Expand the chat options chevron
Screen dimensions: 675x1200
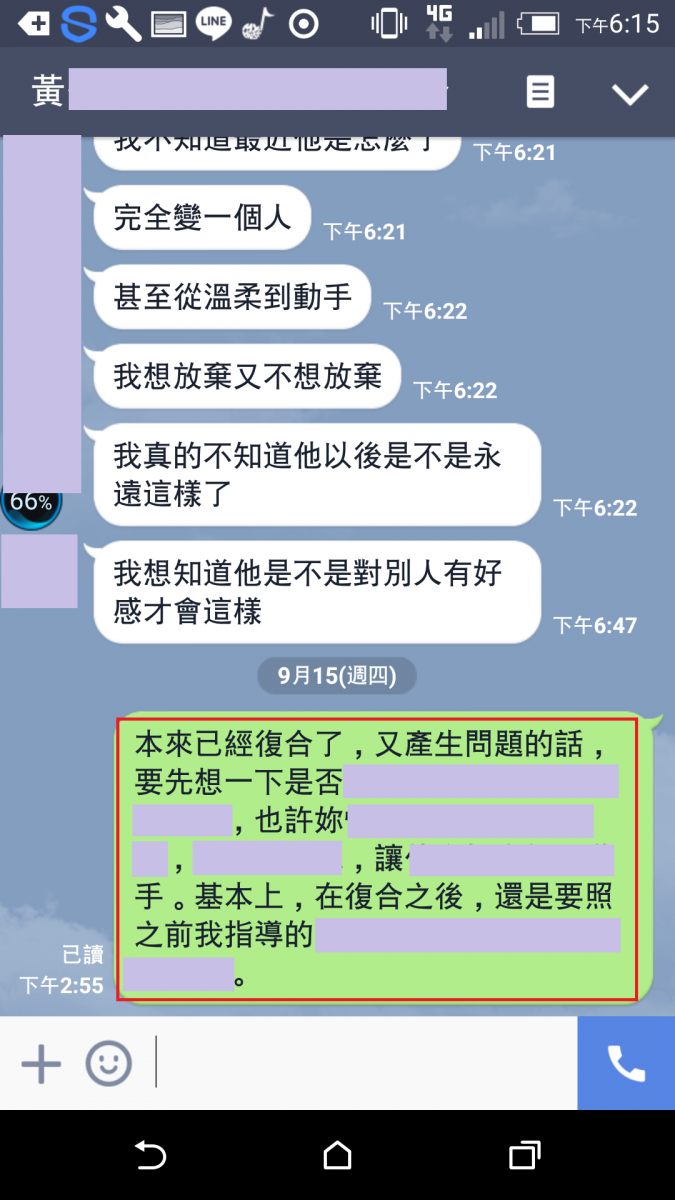click(x=630, y=94)
